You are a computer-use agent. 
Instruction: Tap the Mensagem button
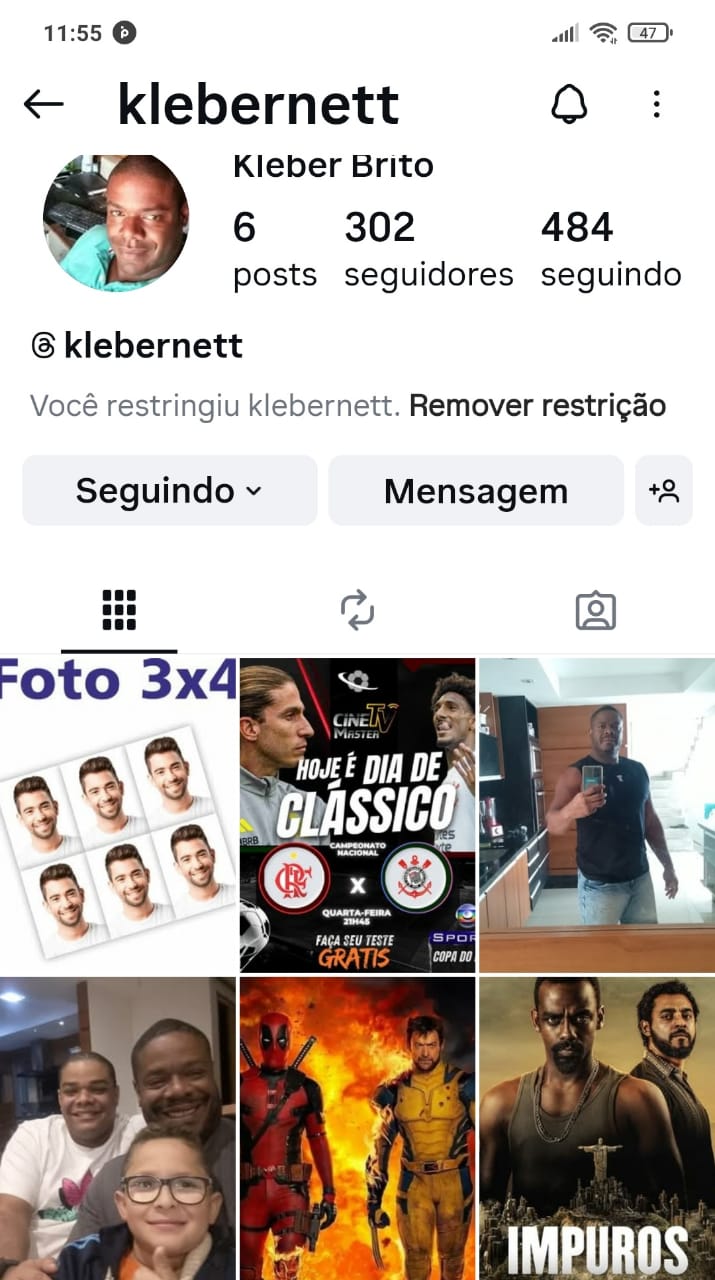[475, 491]
